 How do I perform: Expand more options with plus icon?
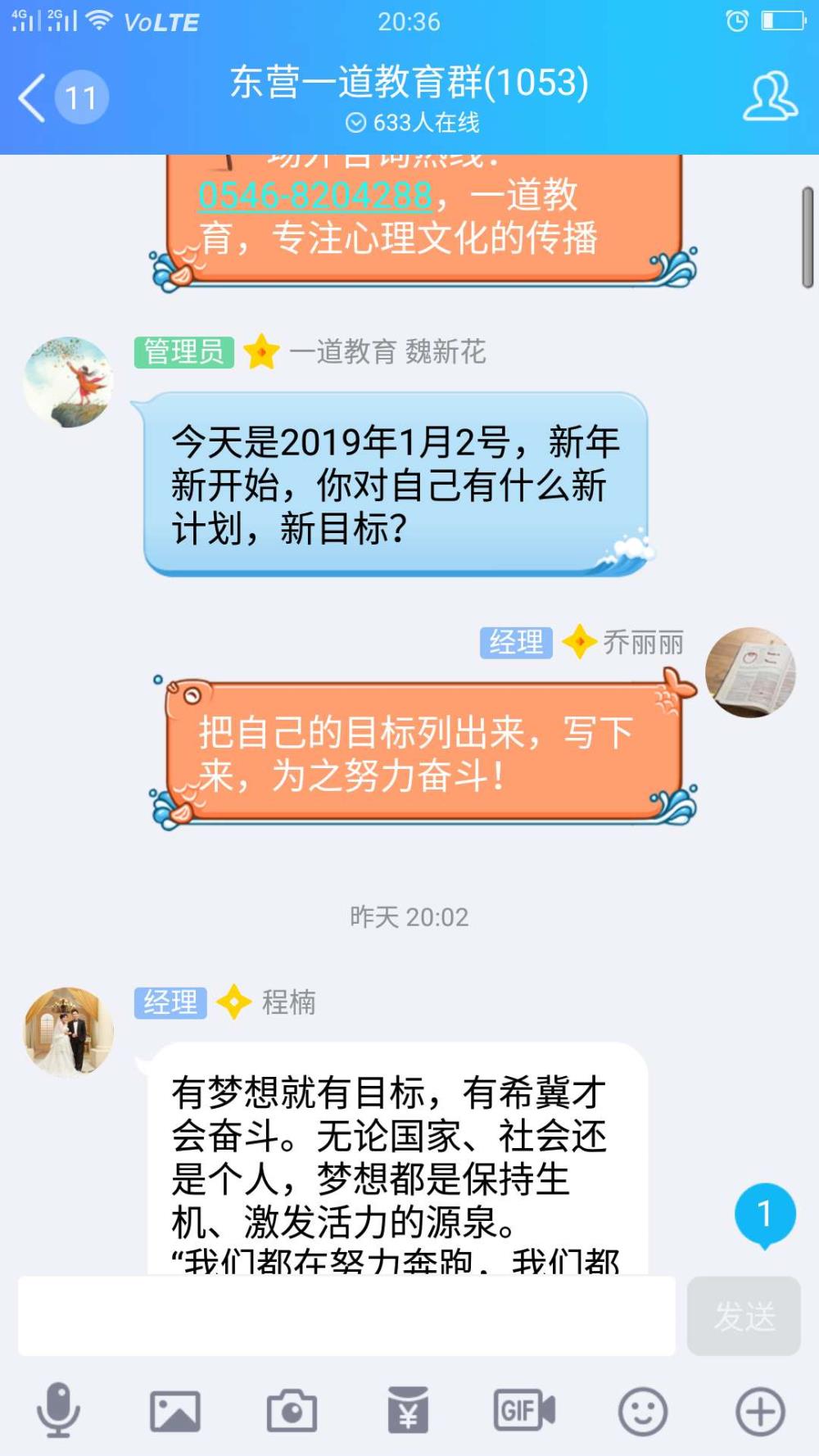(x=761, y=1411)
